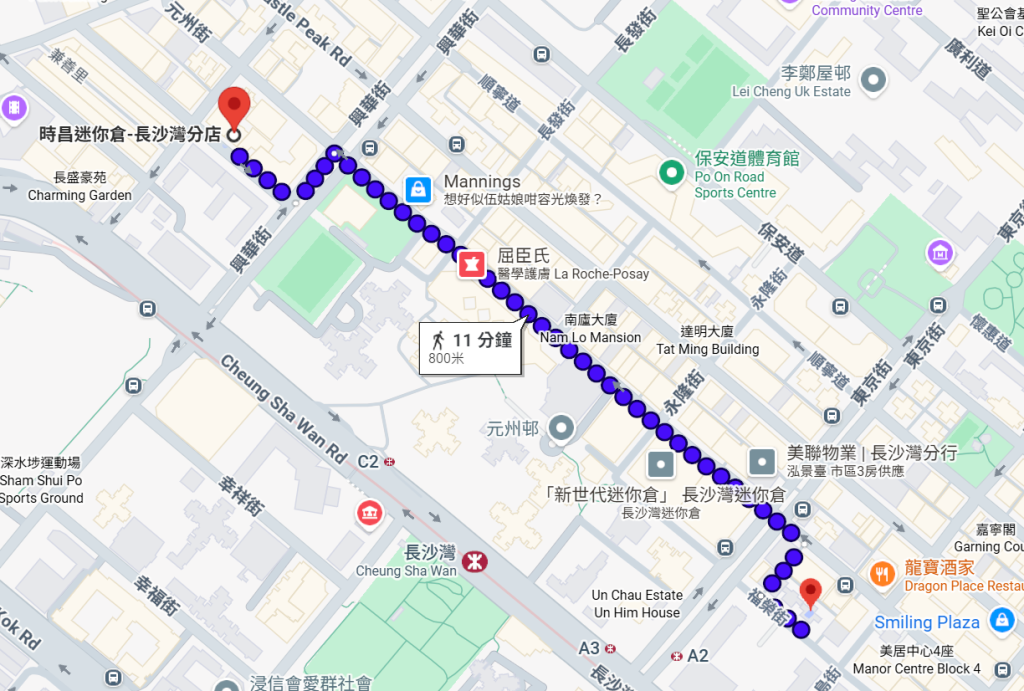1024x691 pixels.
Task: Tap the Lei Cheng Uk Estate marker
Action: 874,78
